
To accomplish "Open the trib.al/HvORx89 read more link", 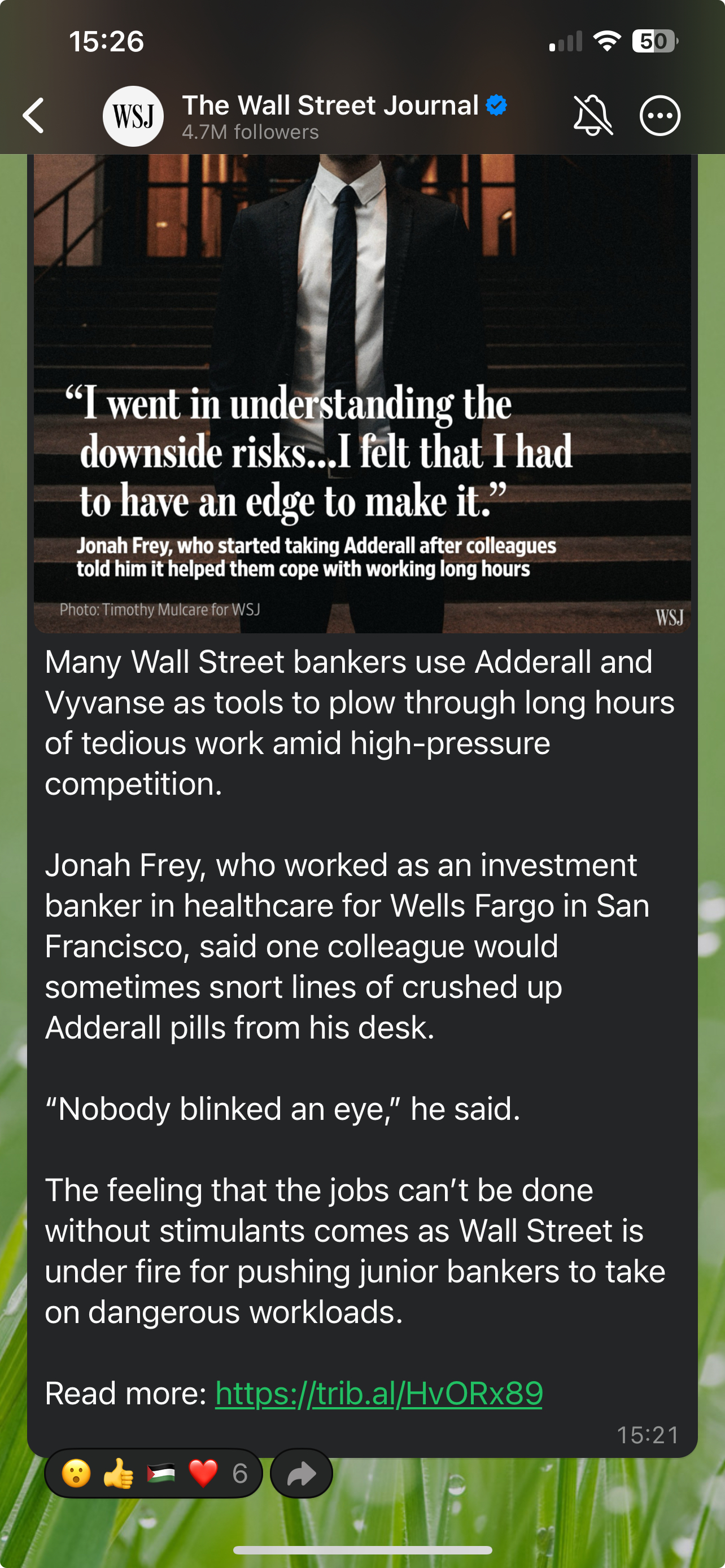I will pos(379,1392).
